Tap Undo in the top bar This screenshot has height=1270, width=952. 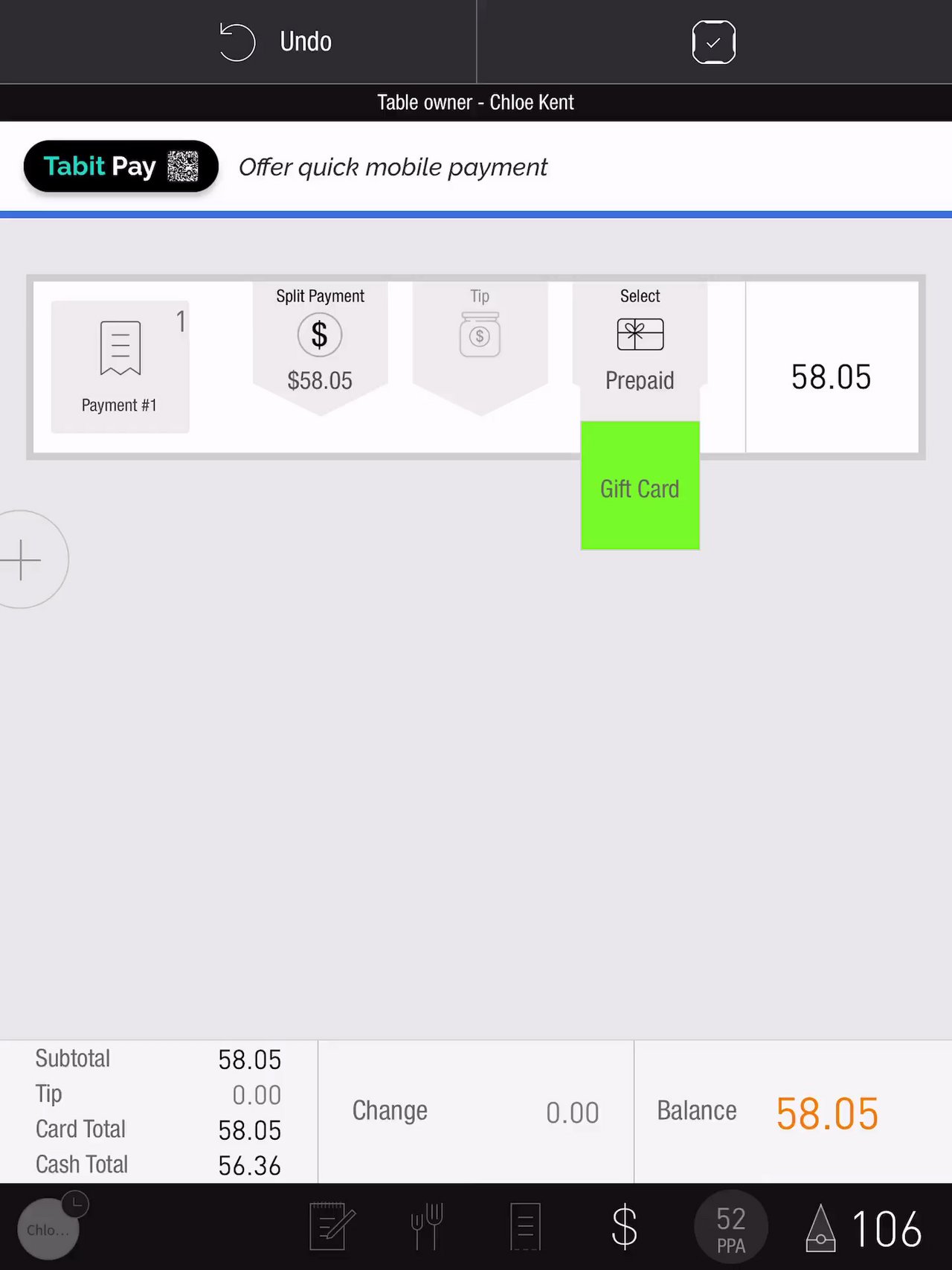click(x=277, y=42)
